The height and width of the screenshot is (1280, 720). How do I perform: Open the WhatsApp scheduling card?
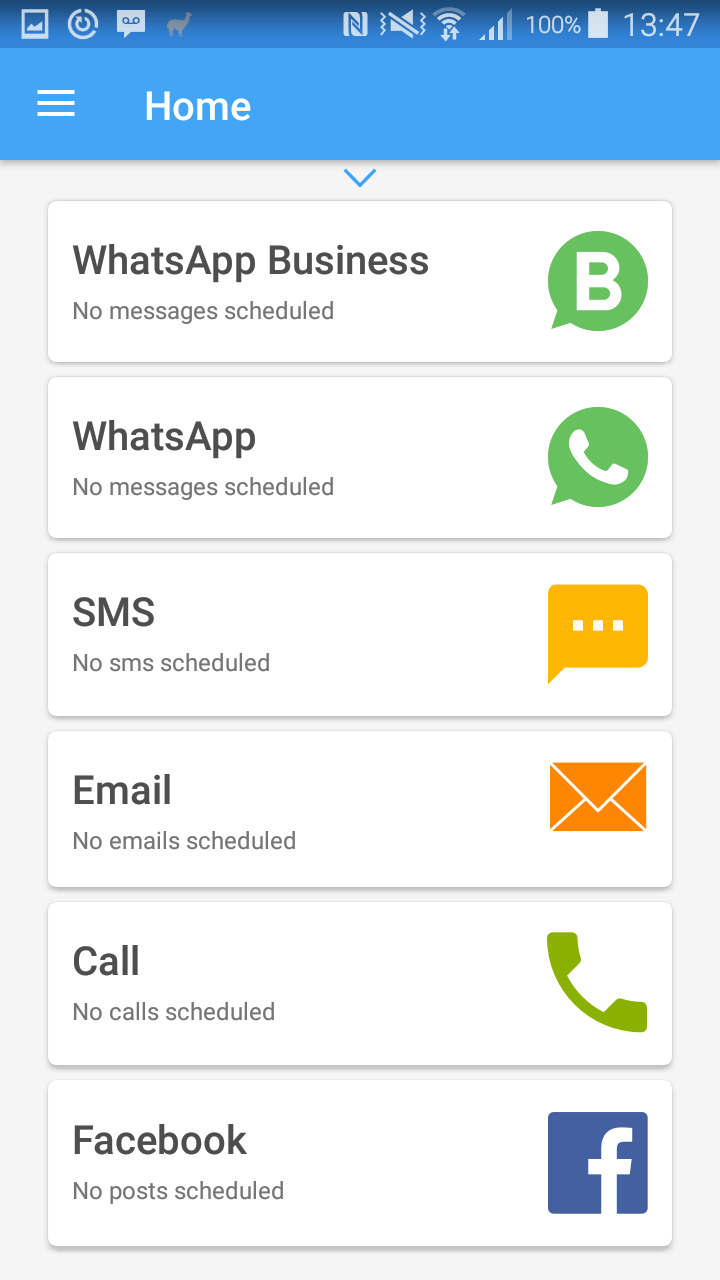pyautogui.click(x=360, y=457)
